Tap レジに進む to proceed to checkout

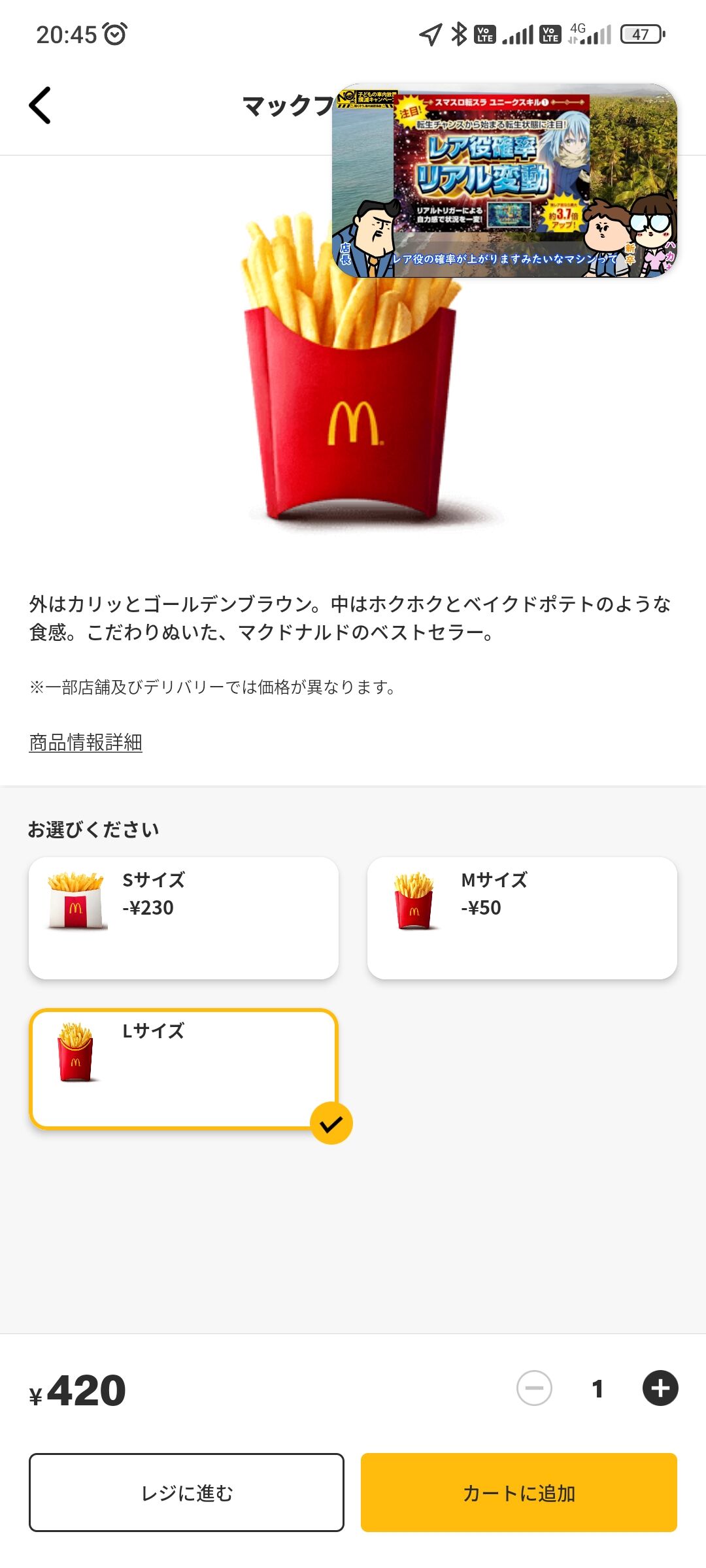tap(186, 1492)
